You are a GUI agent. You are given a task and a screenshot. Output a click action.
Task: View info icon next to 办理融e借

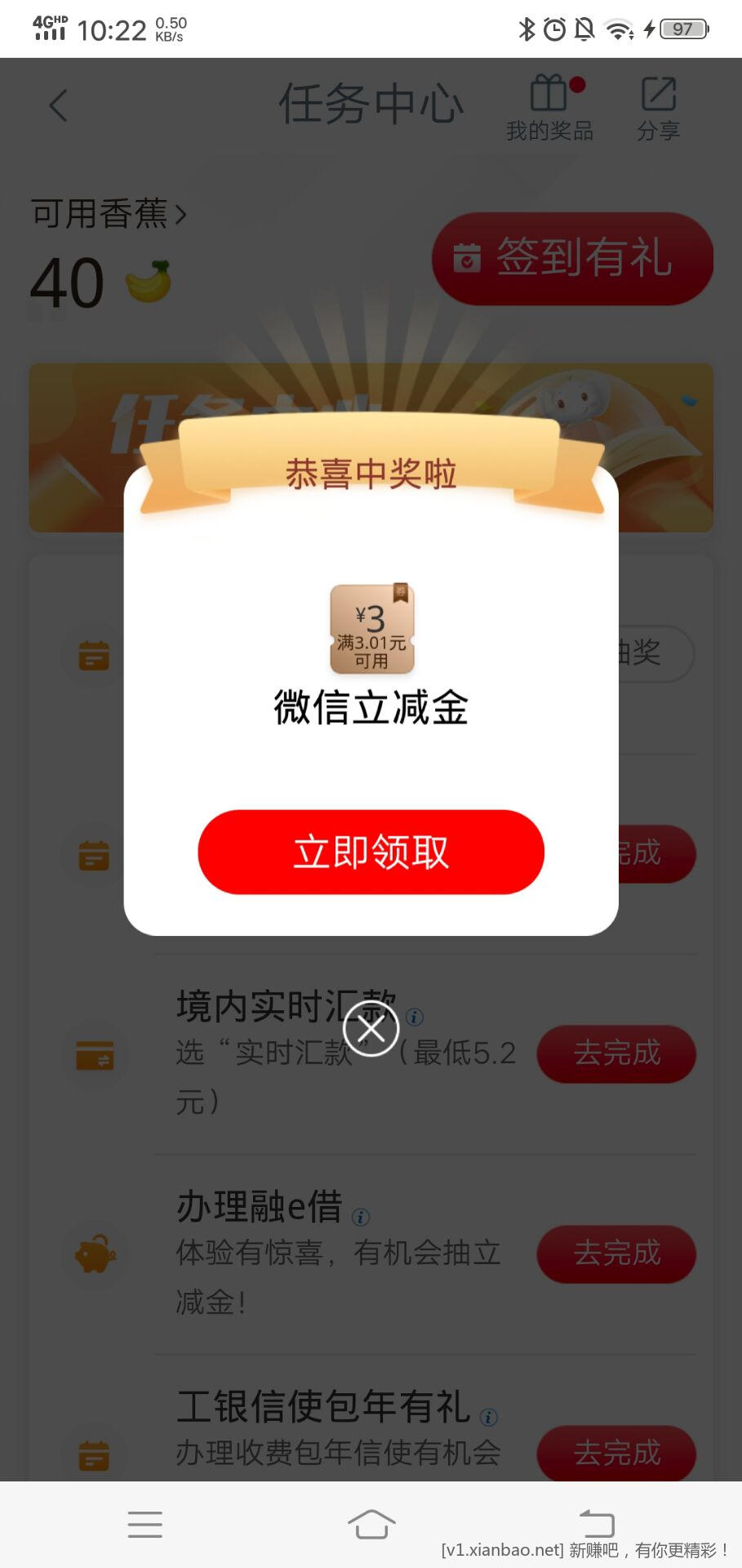[x=361, y=1218]
